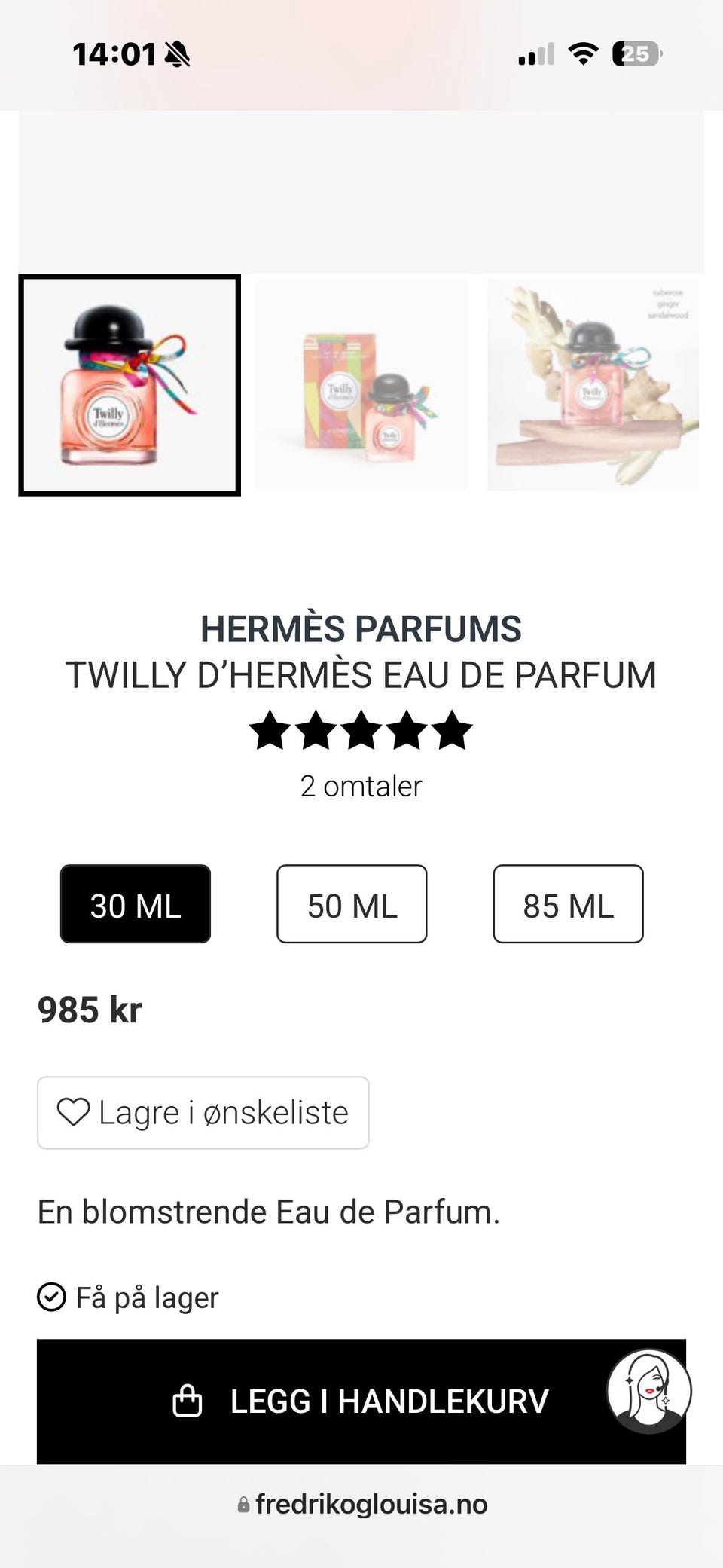The width and height of the screenshot is (723, 1568).
Task: Open the ginger and sandalwood product image
Action: coord(593,385)
